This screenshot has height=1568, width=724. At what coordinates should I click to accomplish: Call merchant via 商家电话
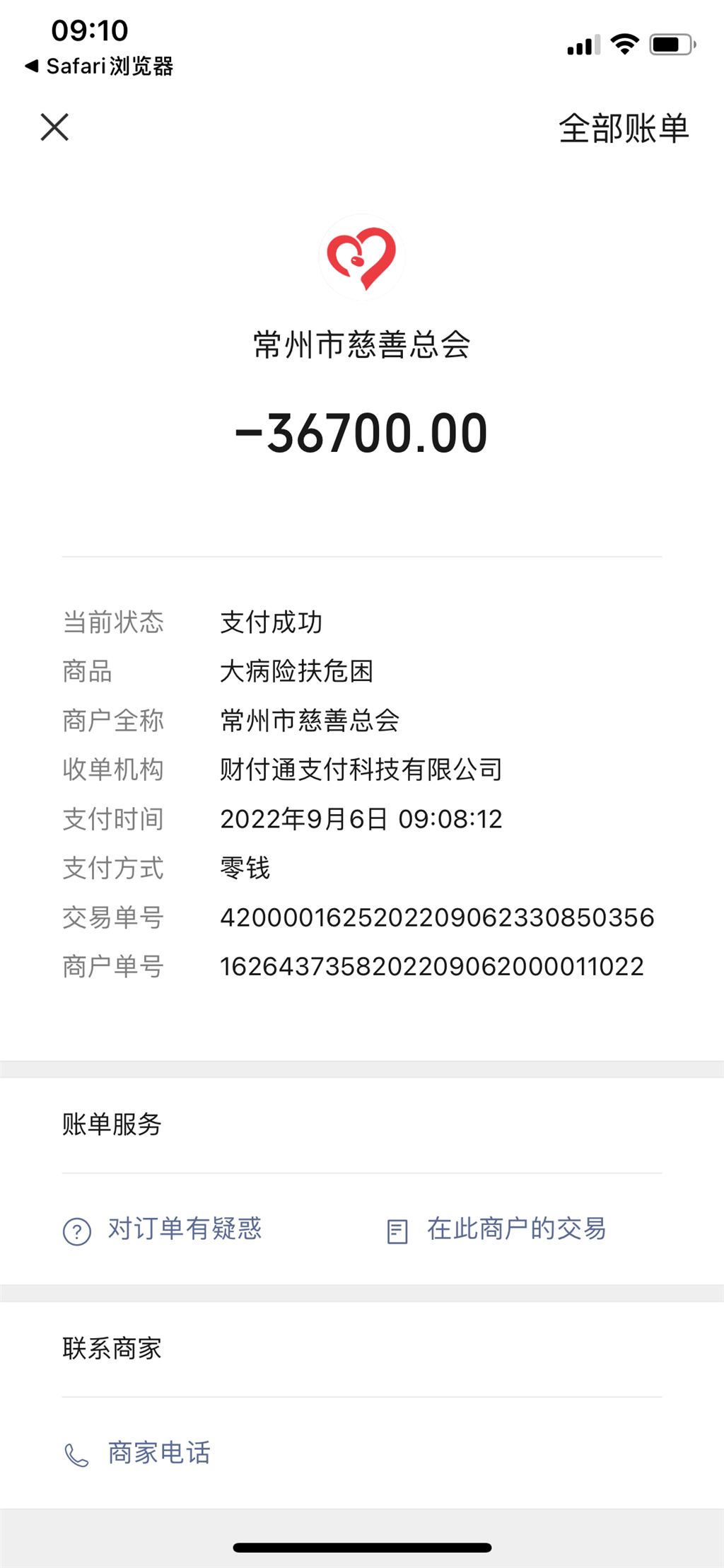point(137,1453)
